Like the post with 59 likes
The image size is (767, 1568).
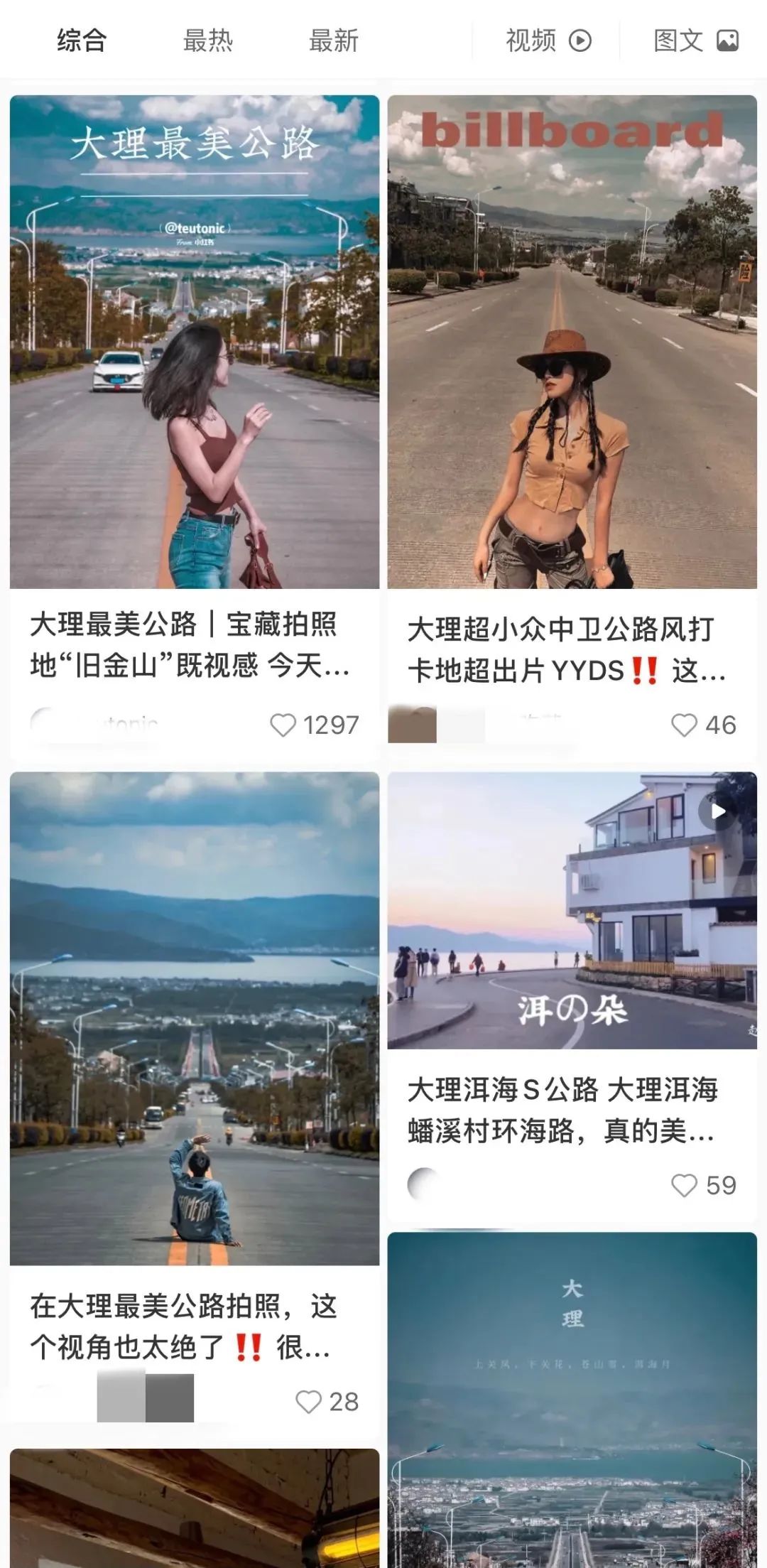pyautogui.click(x=684, y=1185)
